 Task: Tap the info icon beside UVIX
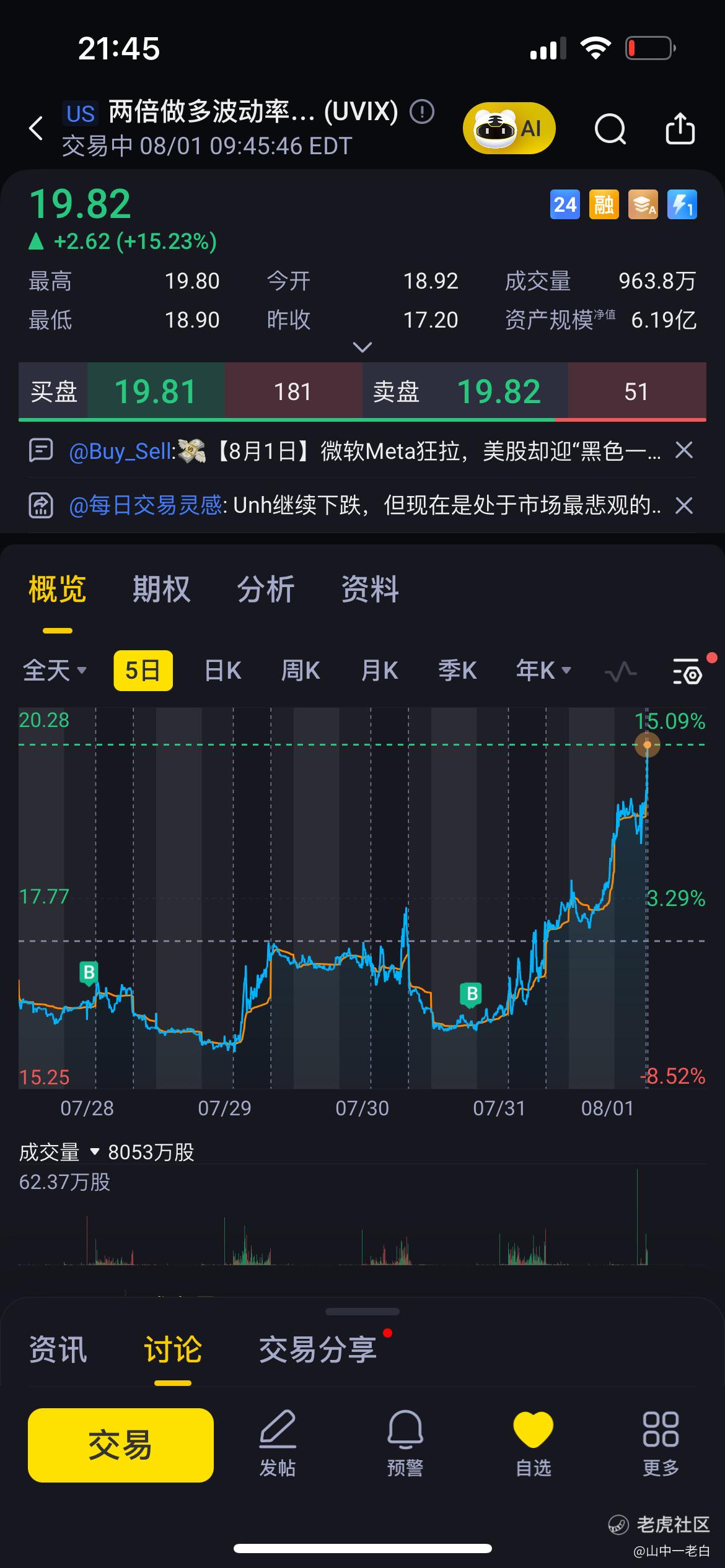(423, 112)
